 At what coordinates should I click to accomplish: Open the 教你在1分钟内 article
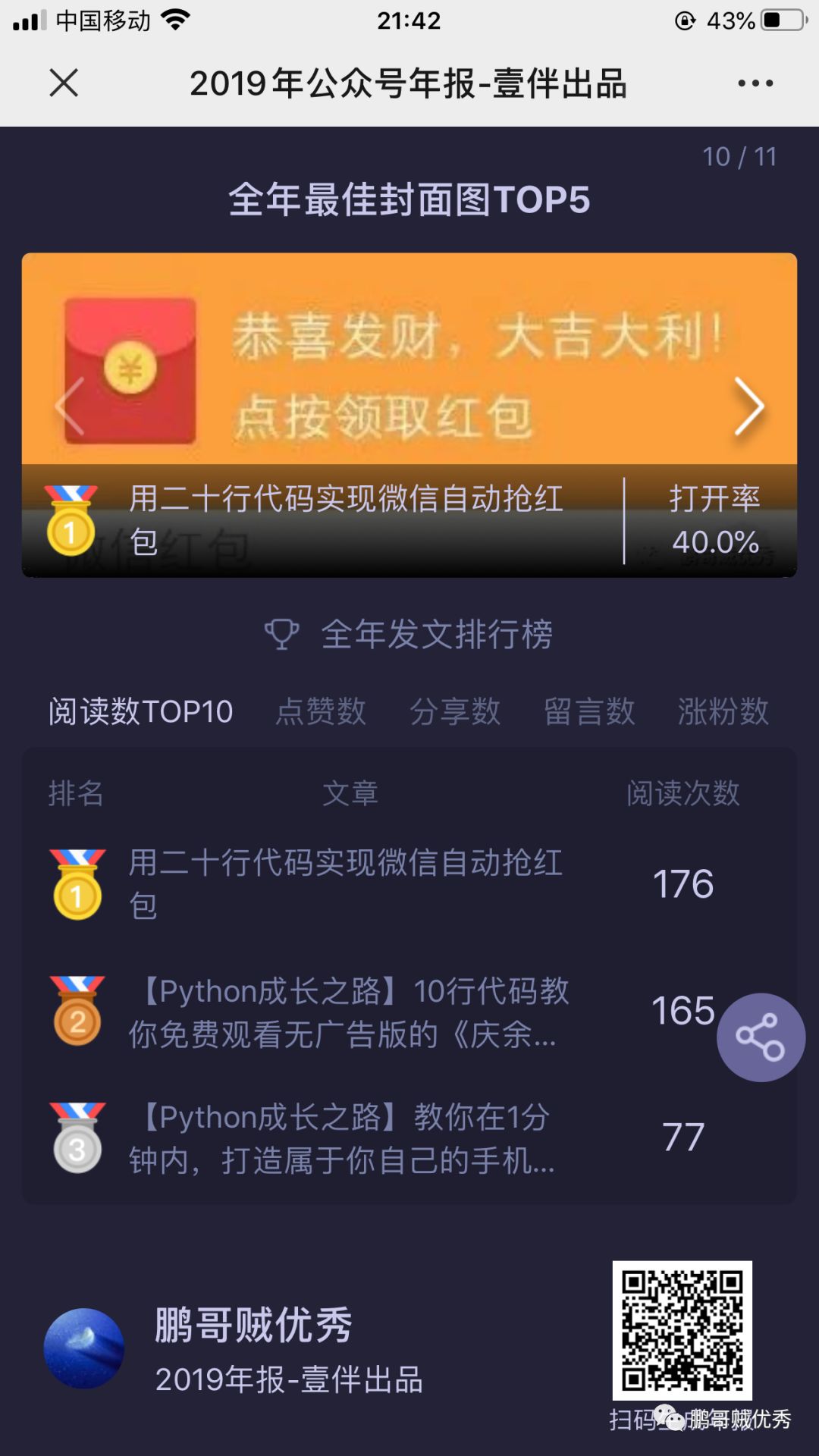click(x=343, y=1138)
